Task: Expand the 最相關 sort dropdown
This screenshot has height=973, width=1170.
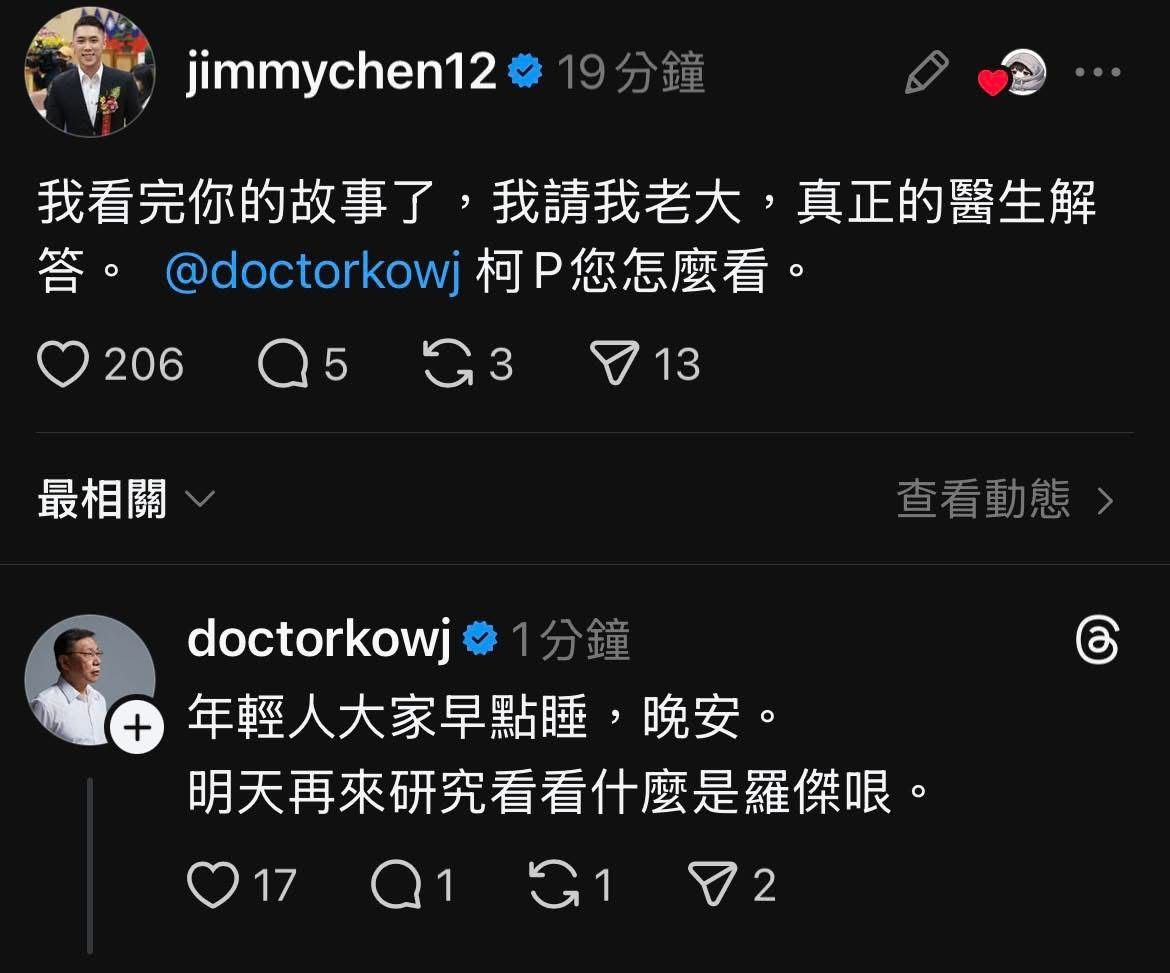Action: pos(125,499)
